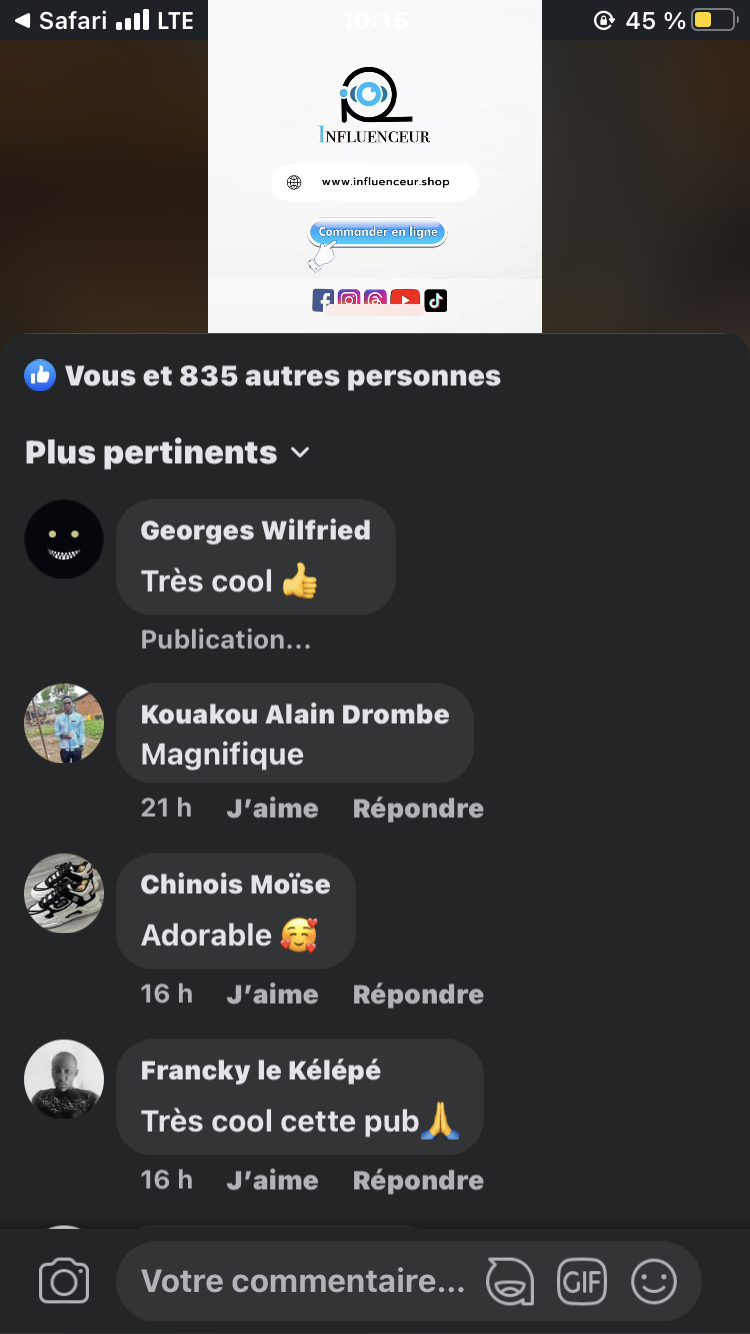Open the GIF picker
The width and height of the screenshot is (750, 1334).
pos(582,1282)
